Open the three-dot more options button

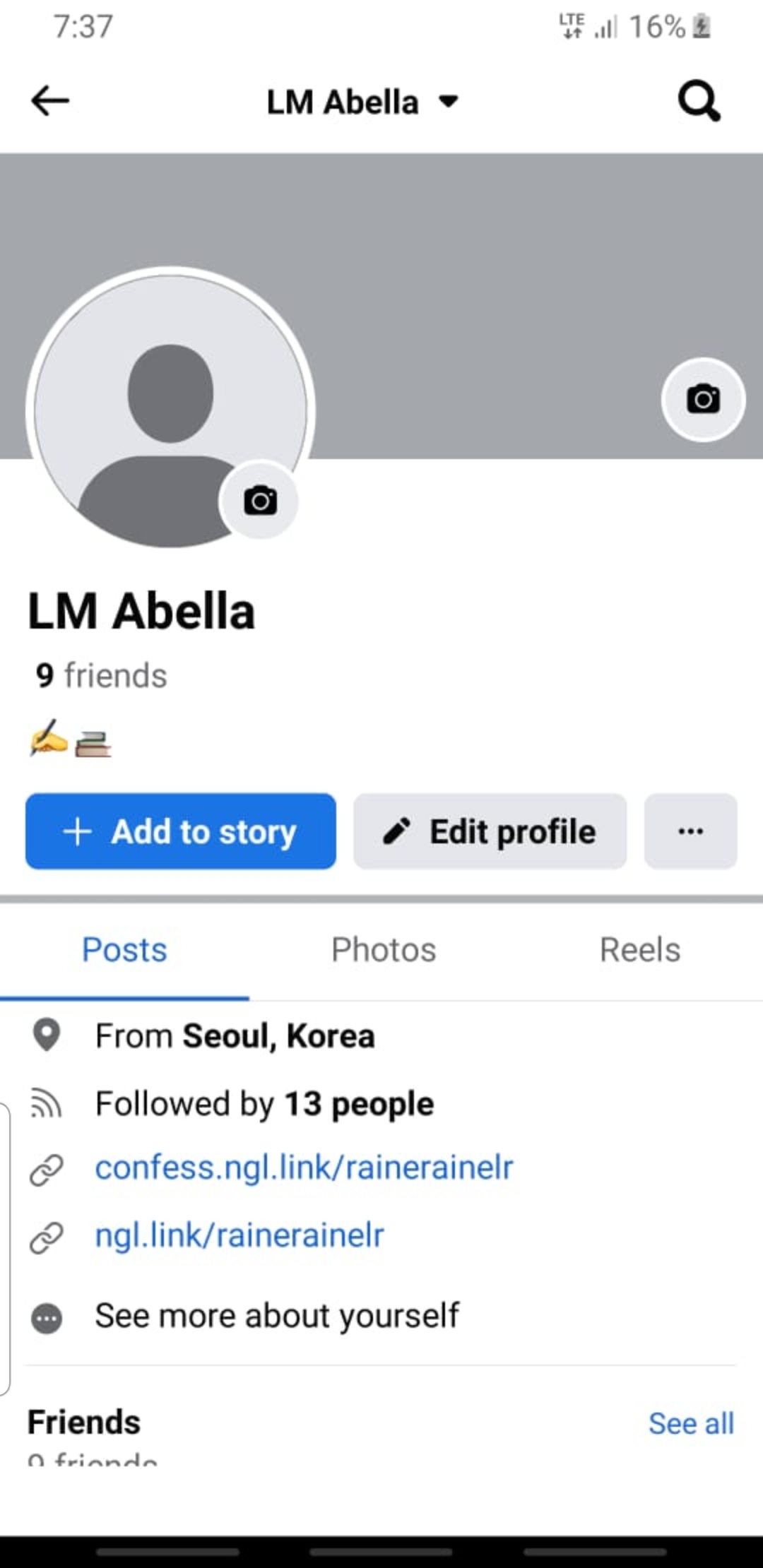(690, 831)
